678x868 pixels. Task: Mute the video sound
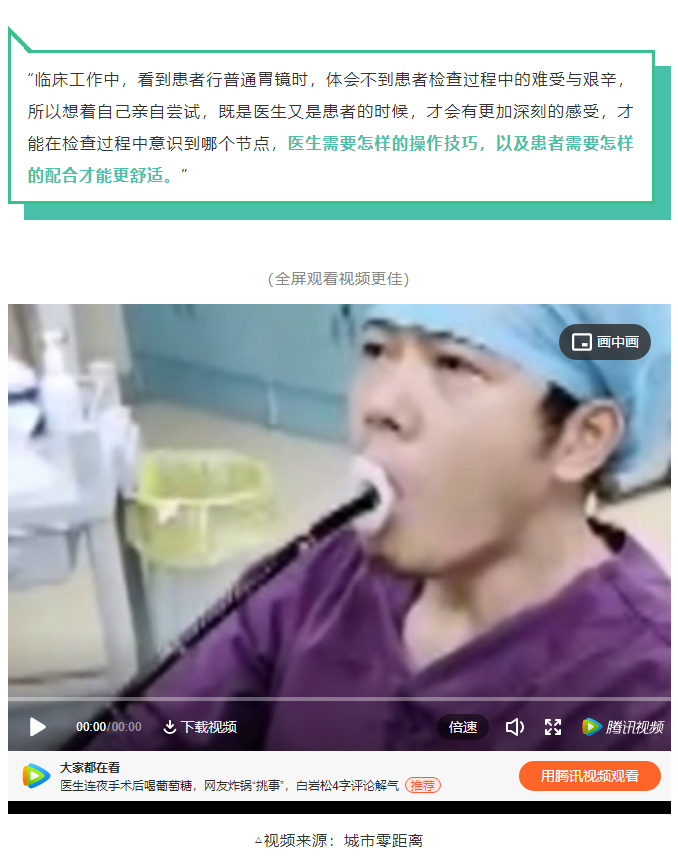click(x=514, y=727)
